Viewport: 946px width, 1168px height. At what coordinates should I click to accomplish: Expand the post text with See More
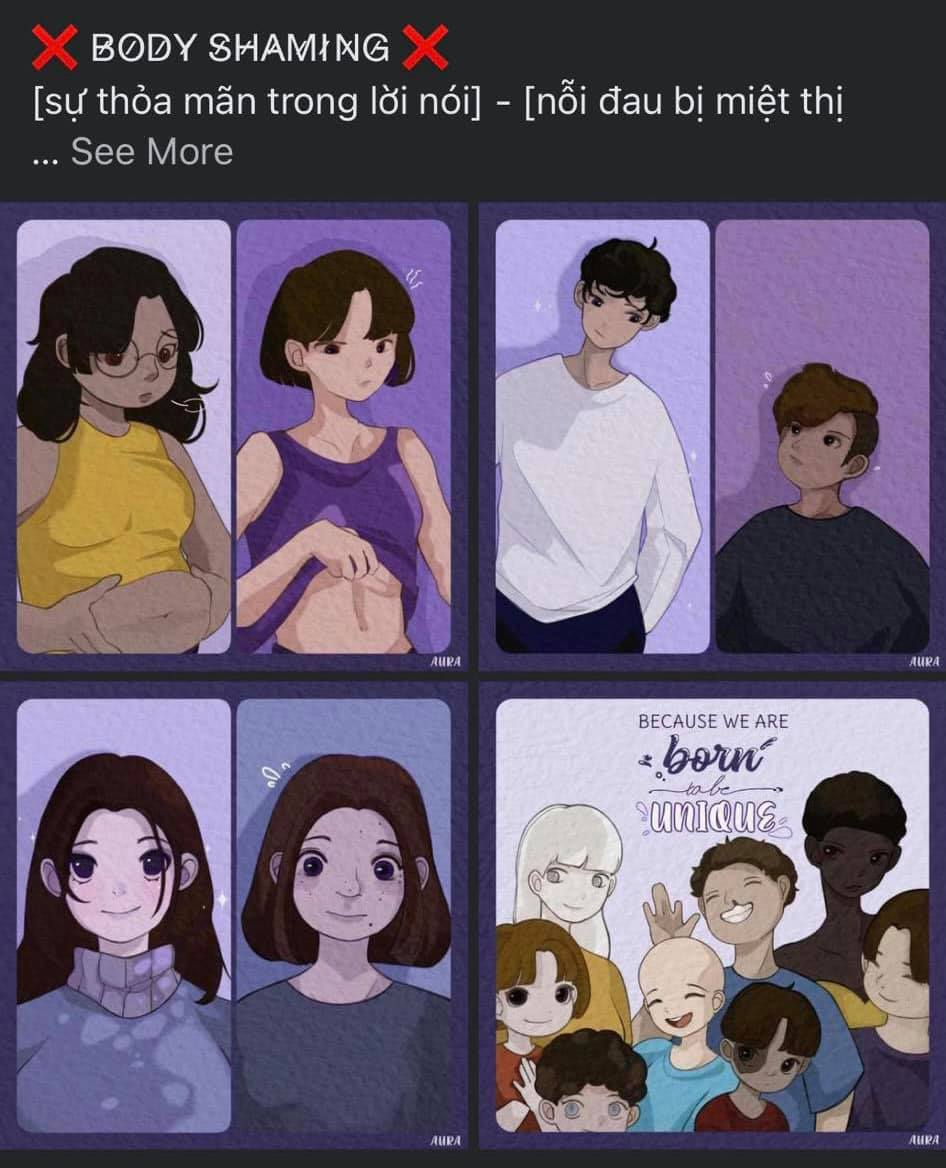click(x=151, y=152)
